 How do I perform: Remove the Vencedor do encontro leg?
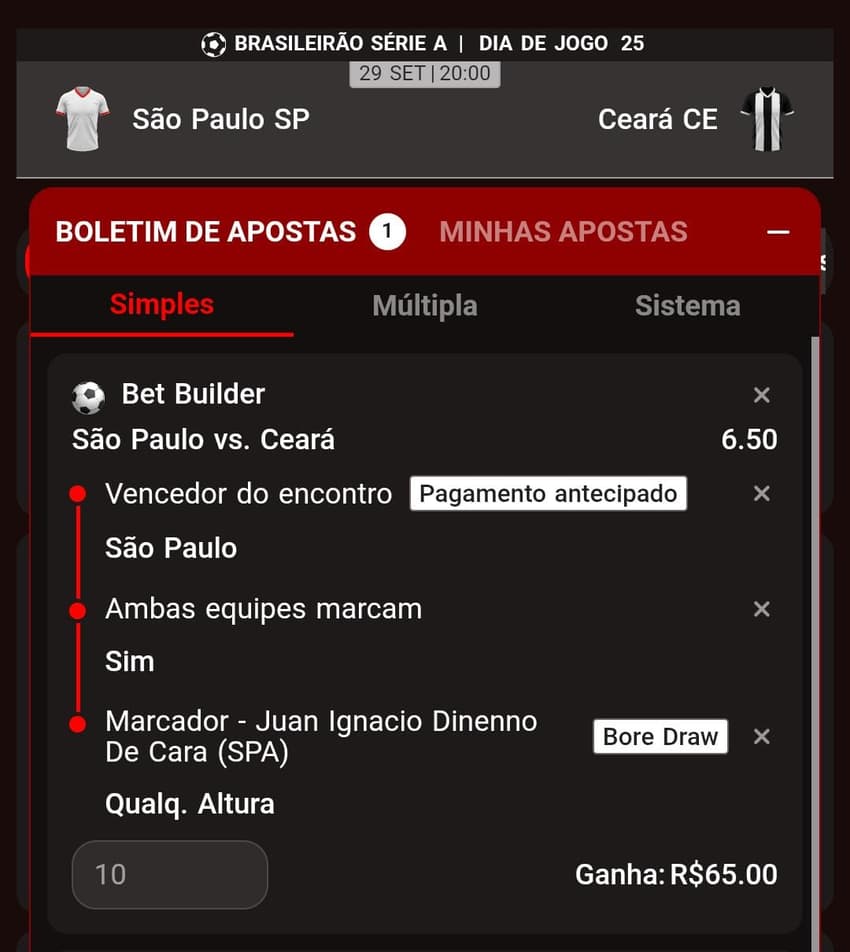[762, 493]
